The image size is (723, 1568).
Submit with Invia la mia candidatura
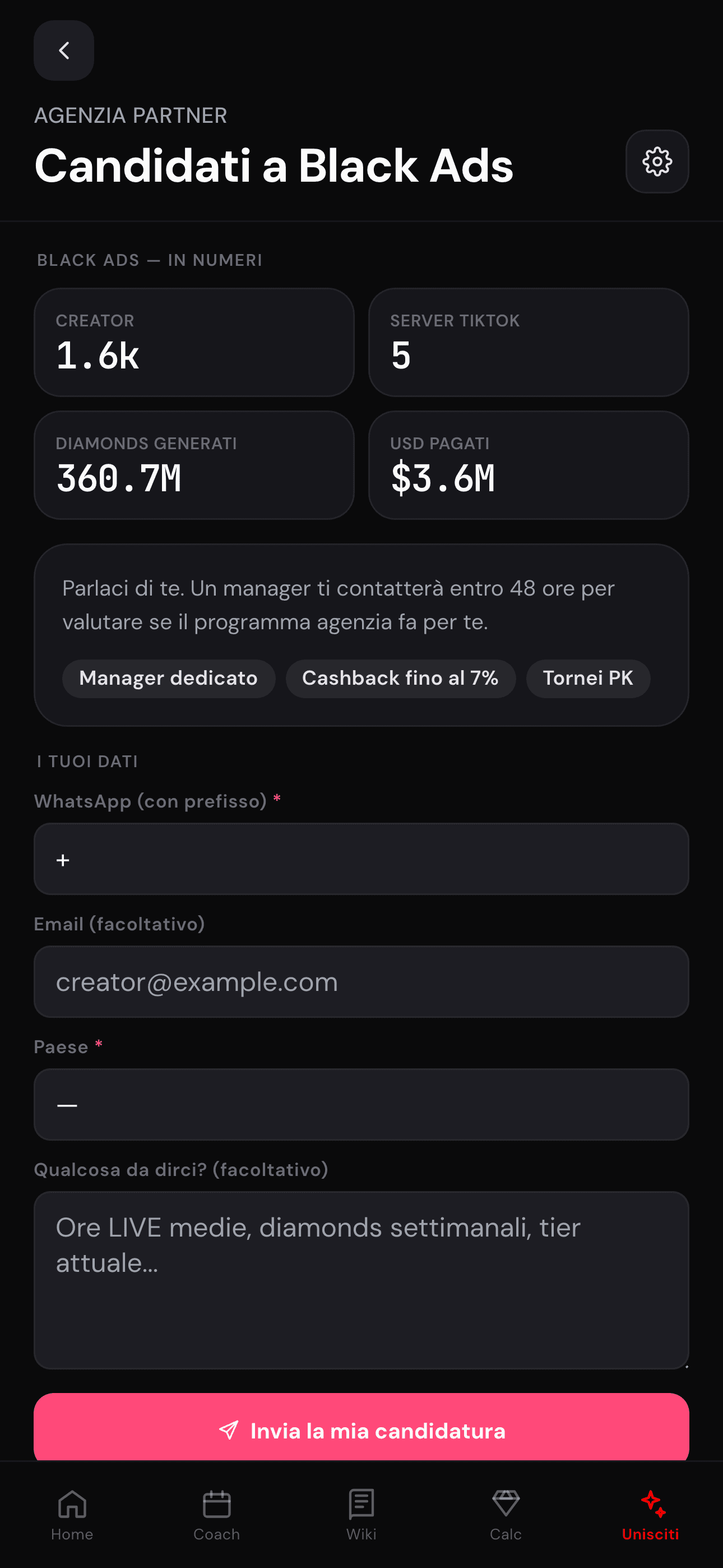361,1427
